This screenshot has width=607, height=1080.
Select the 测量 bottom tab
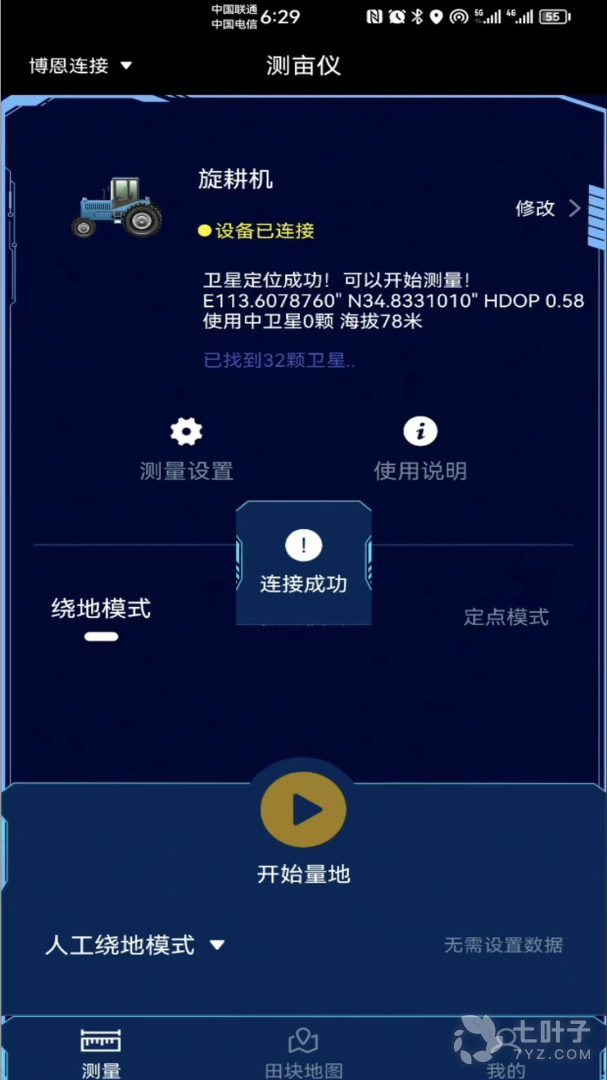tap(101, 1052)
